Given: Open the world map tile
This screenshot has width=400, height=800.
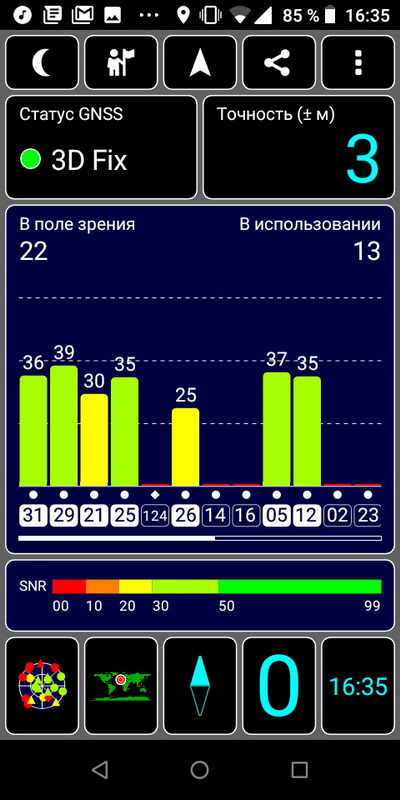Looking at the screenshot, I should [x=121, y=685].
